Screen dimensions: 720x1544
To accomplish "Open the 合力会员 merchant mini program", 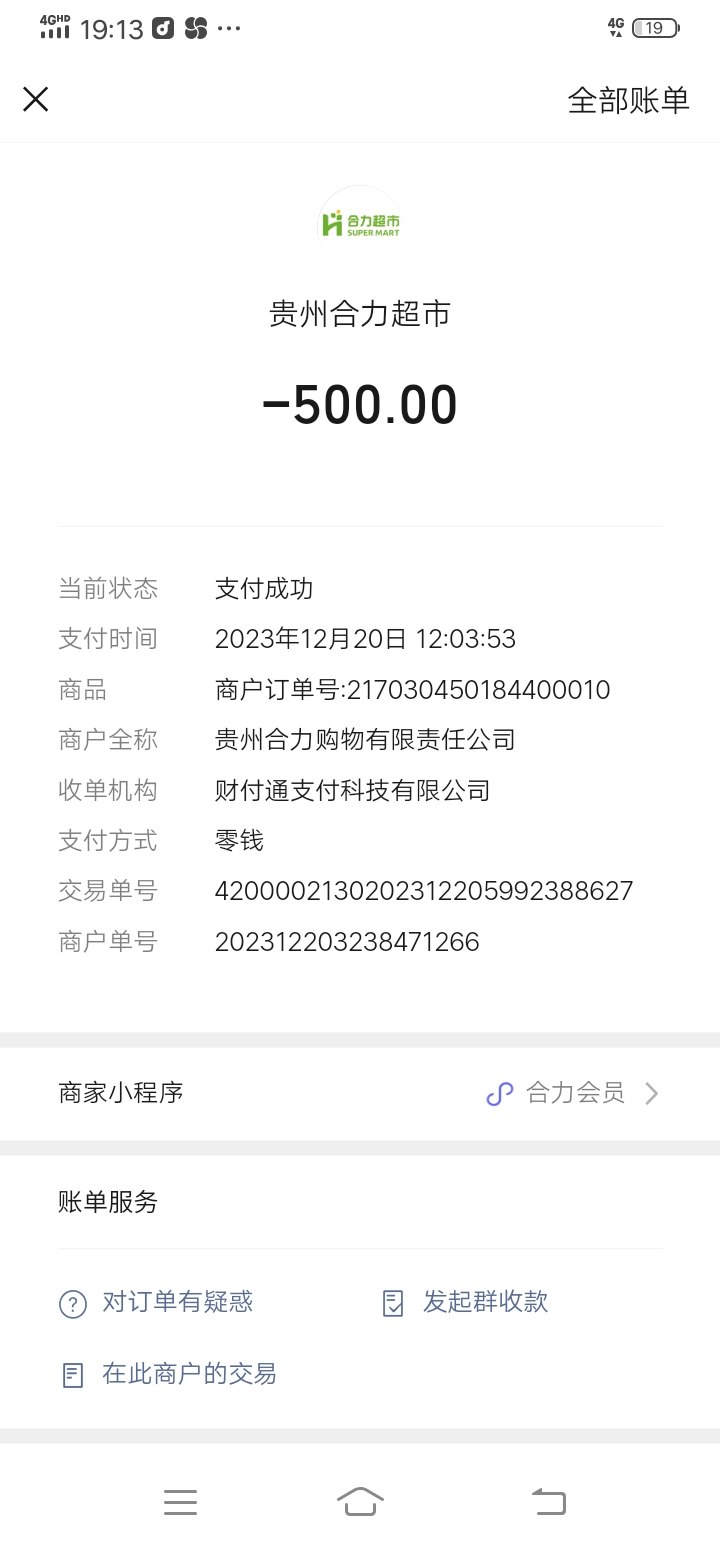I will point(572,1093).
